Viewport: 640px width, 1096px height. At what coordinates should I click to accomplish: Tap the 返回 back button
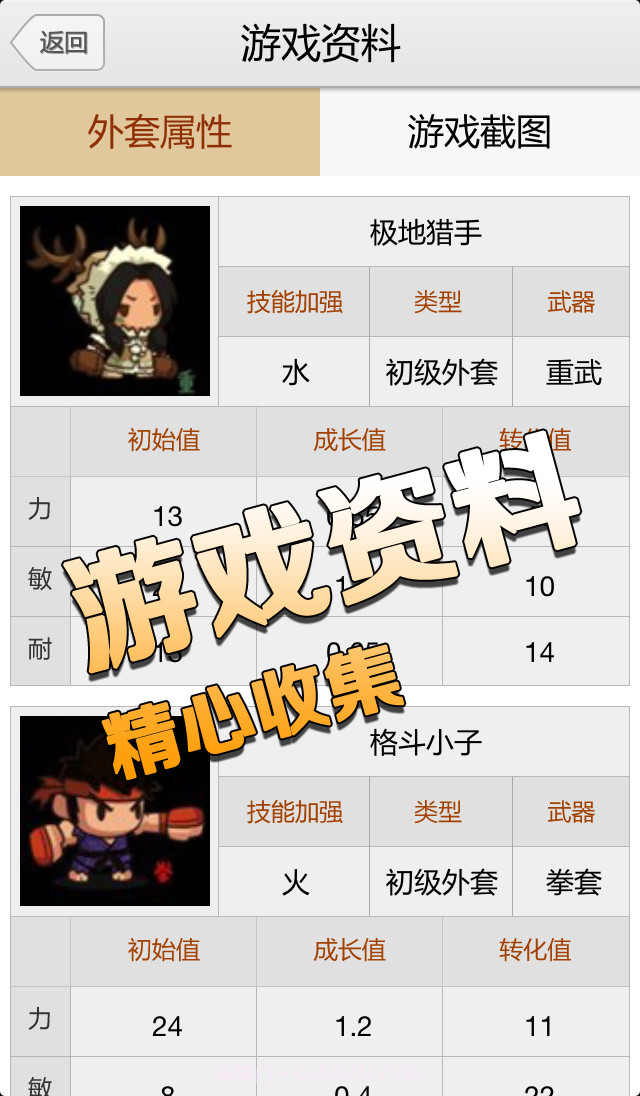(x=59, y=43)
